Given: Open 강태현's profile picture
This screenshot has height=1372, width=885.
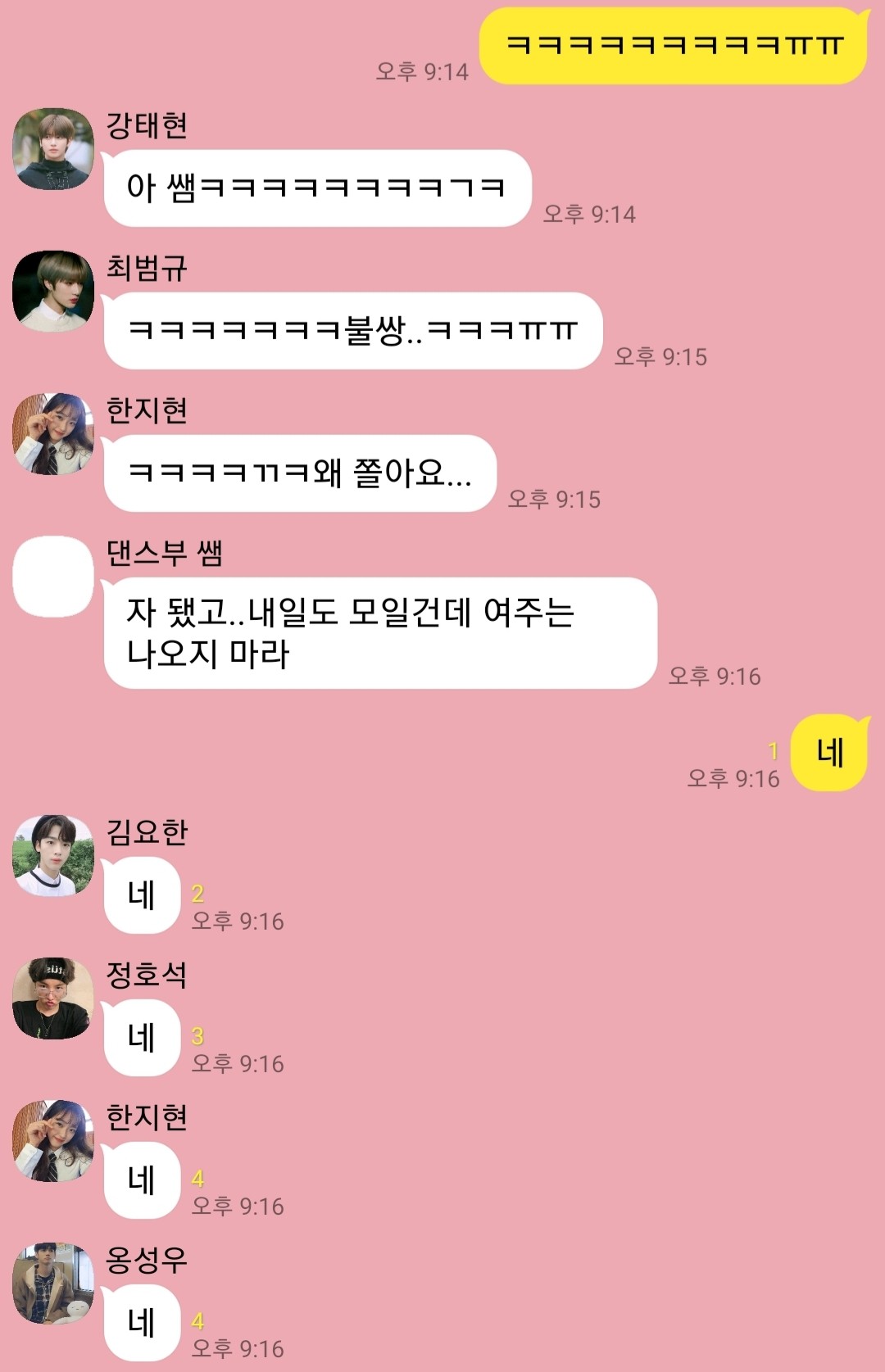Looking at the screenshot, I should [53, 149].
